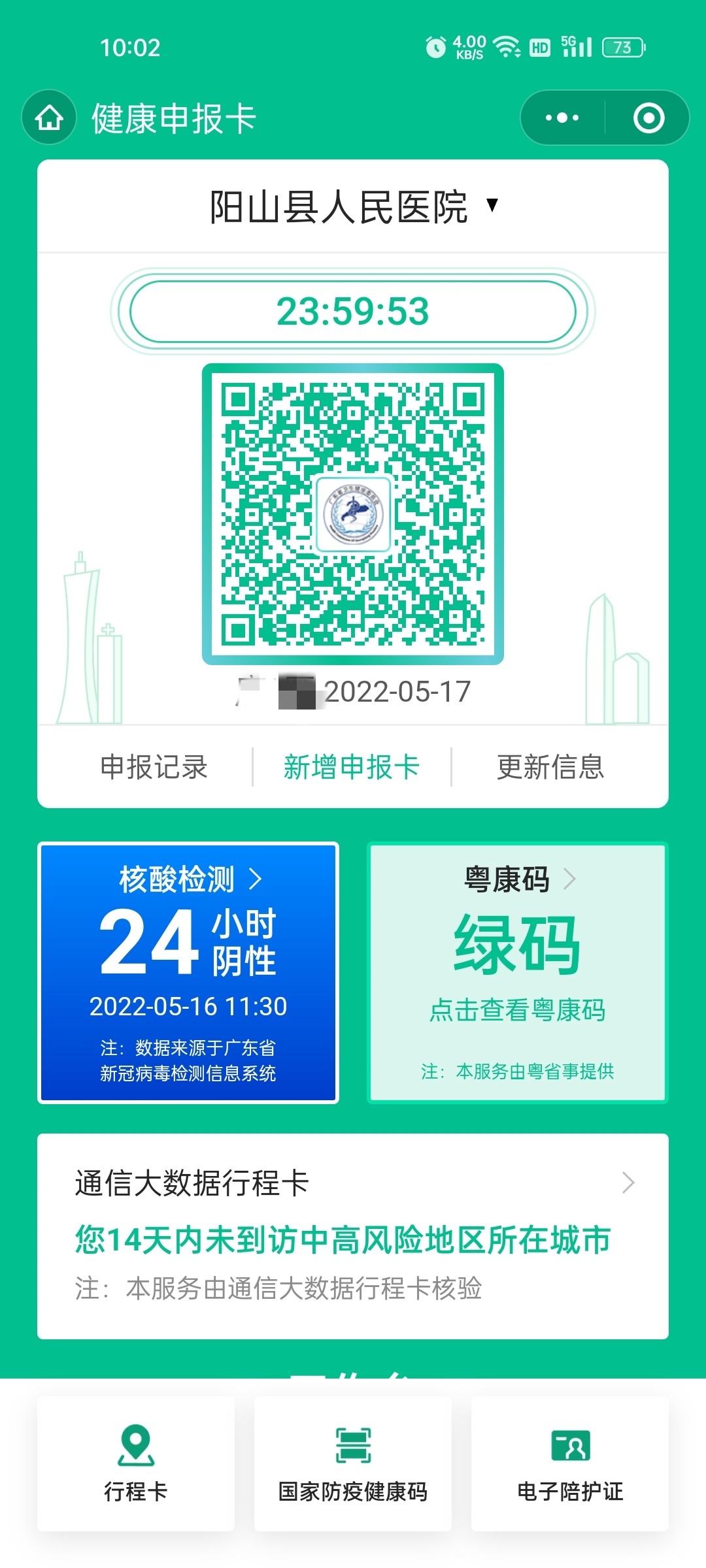Open the 行程卡 shortcut
Screen dimensions: 706x1568
tap(136, 1463)
